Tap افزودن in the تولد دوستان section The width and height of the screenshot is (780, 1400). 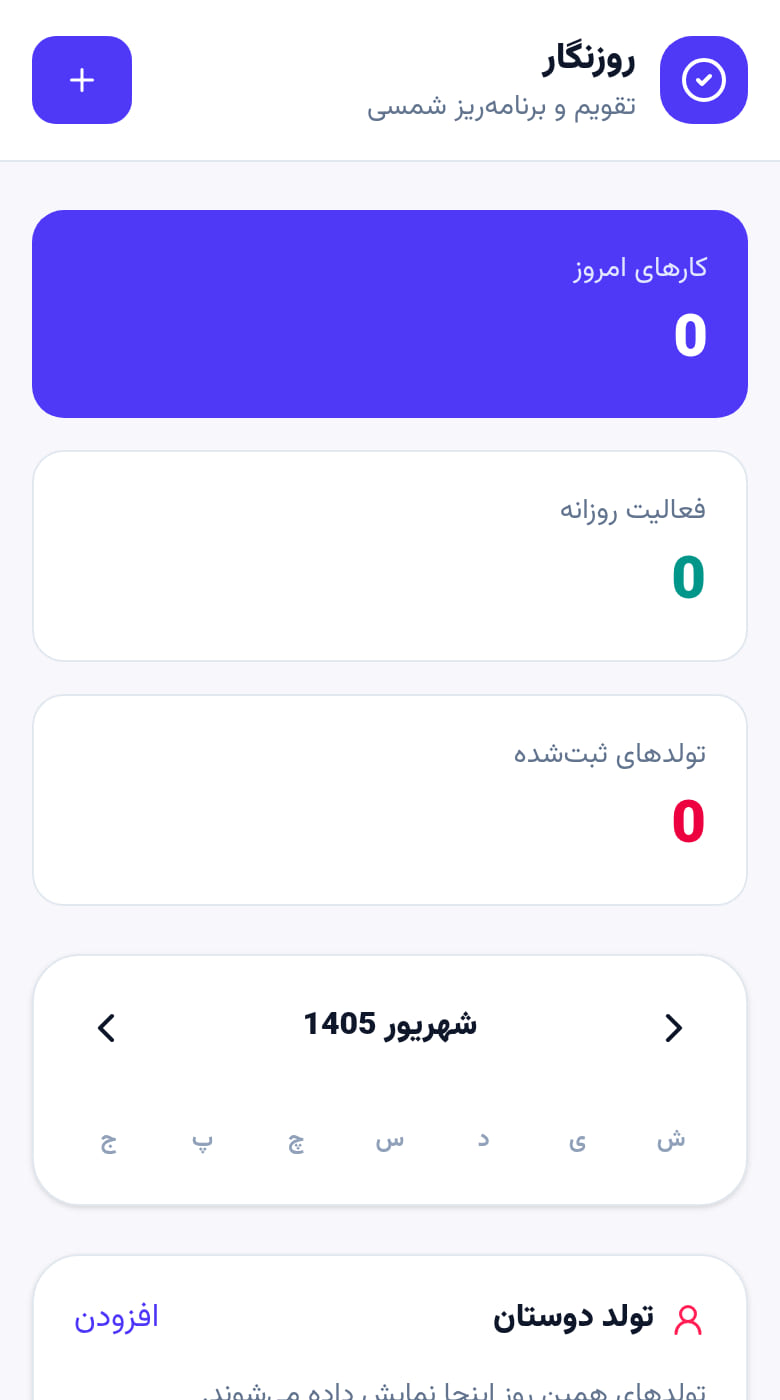(117, 1317)
